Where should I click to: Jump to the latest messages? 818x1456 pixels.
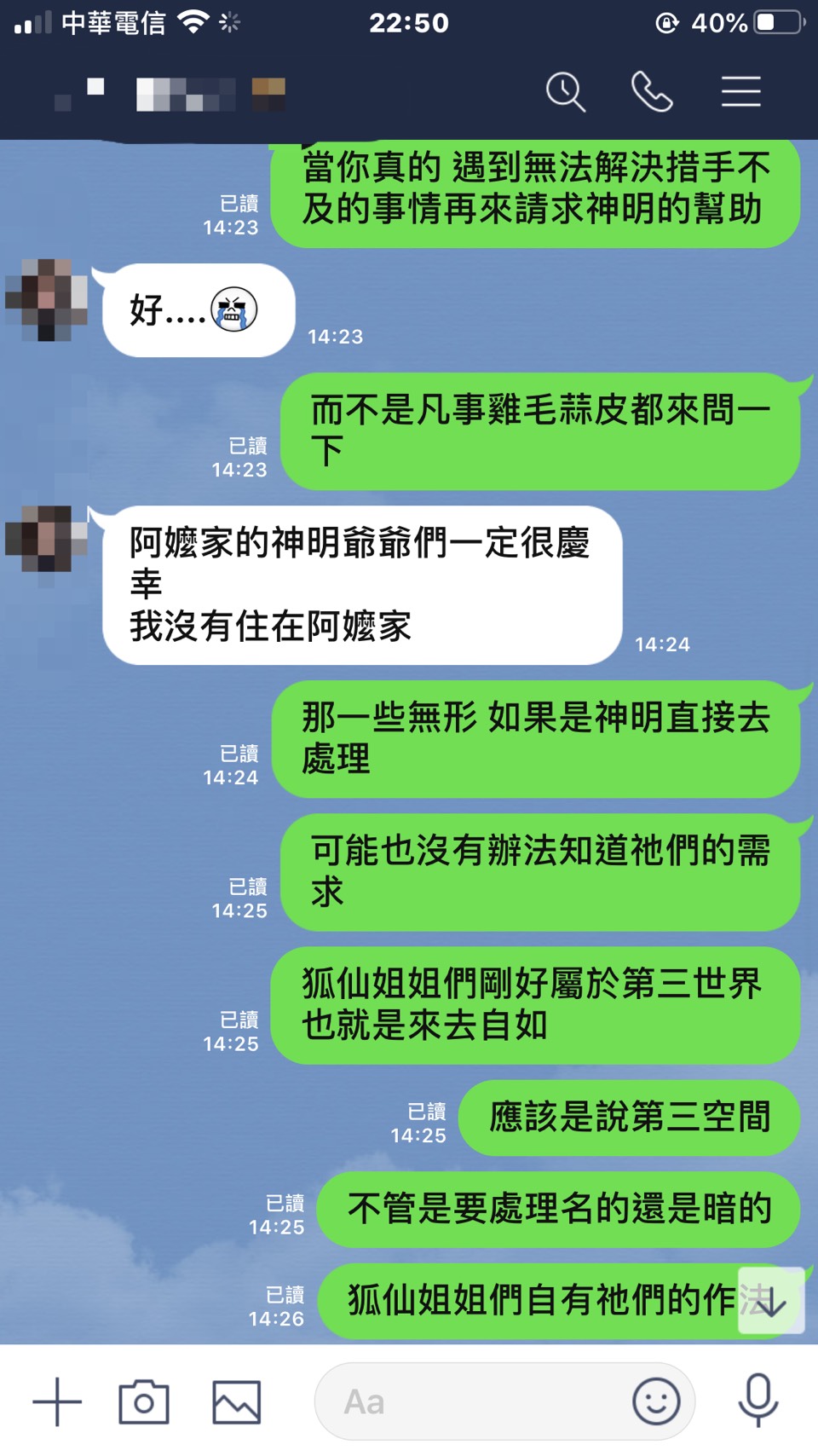[x=771, y=1301]
